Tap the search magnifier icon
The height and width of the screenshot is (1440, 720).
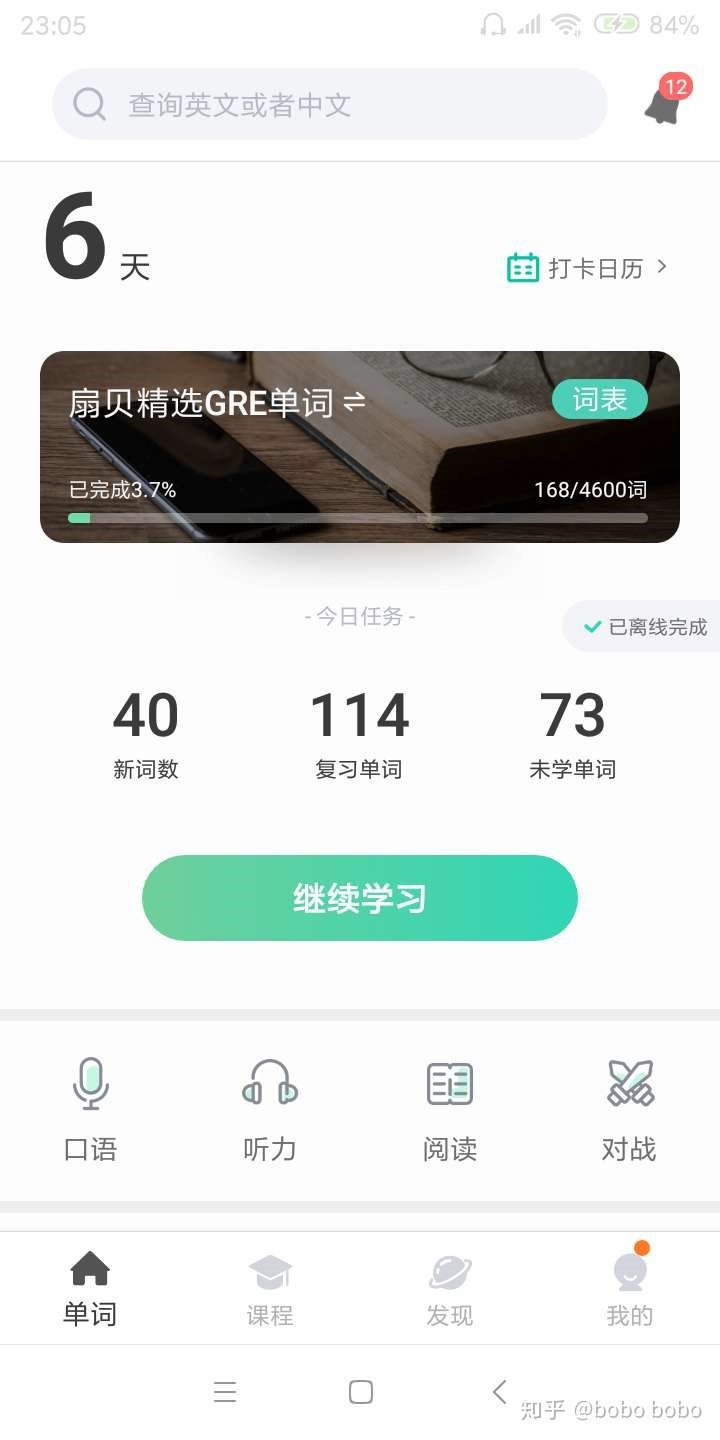coord(89,103)
